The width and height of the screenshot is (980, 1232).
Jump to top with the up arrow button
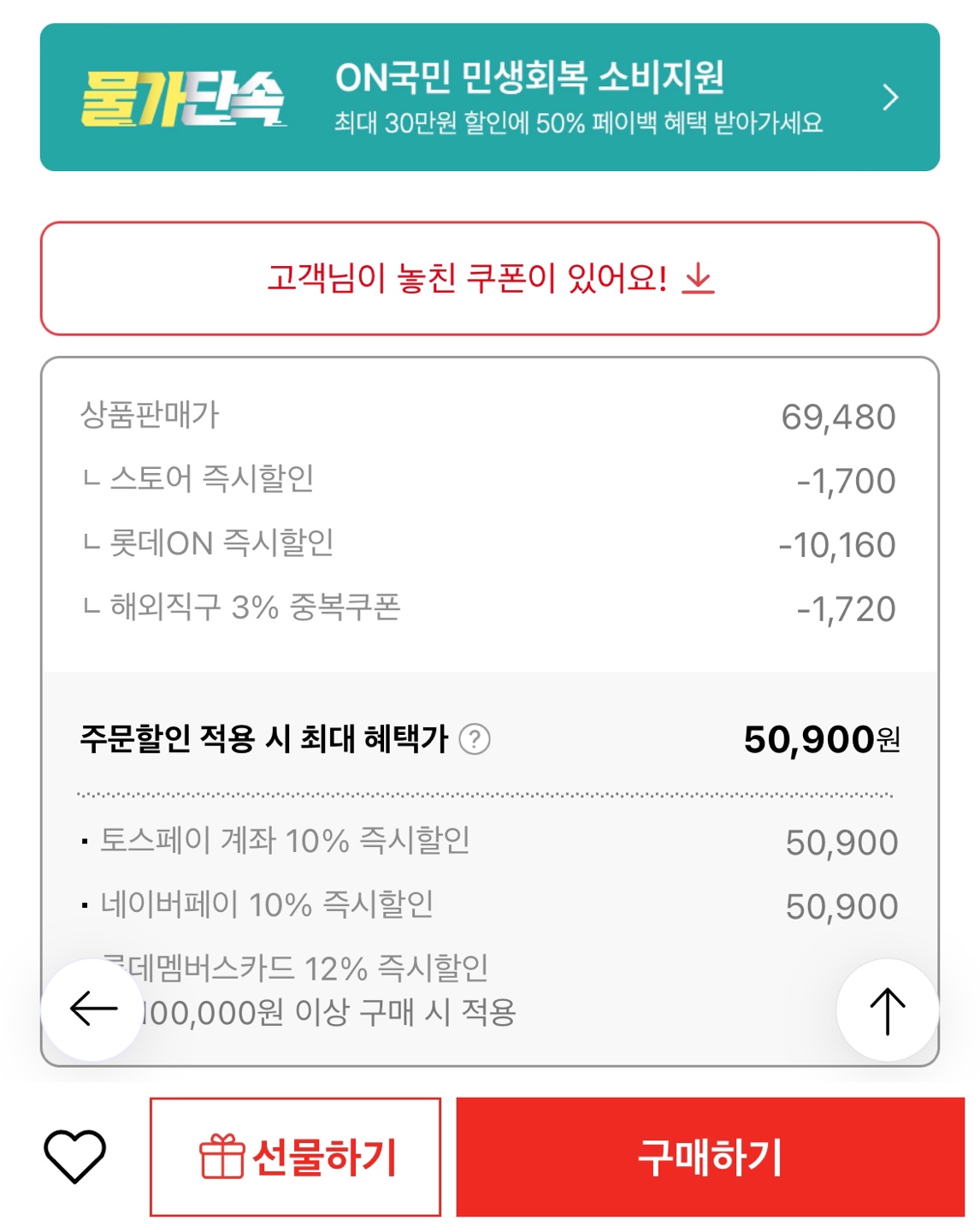887,1010
